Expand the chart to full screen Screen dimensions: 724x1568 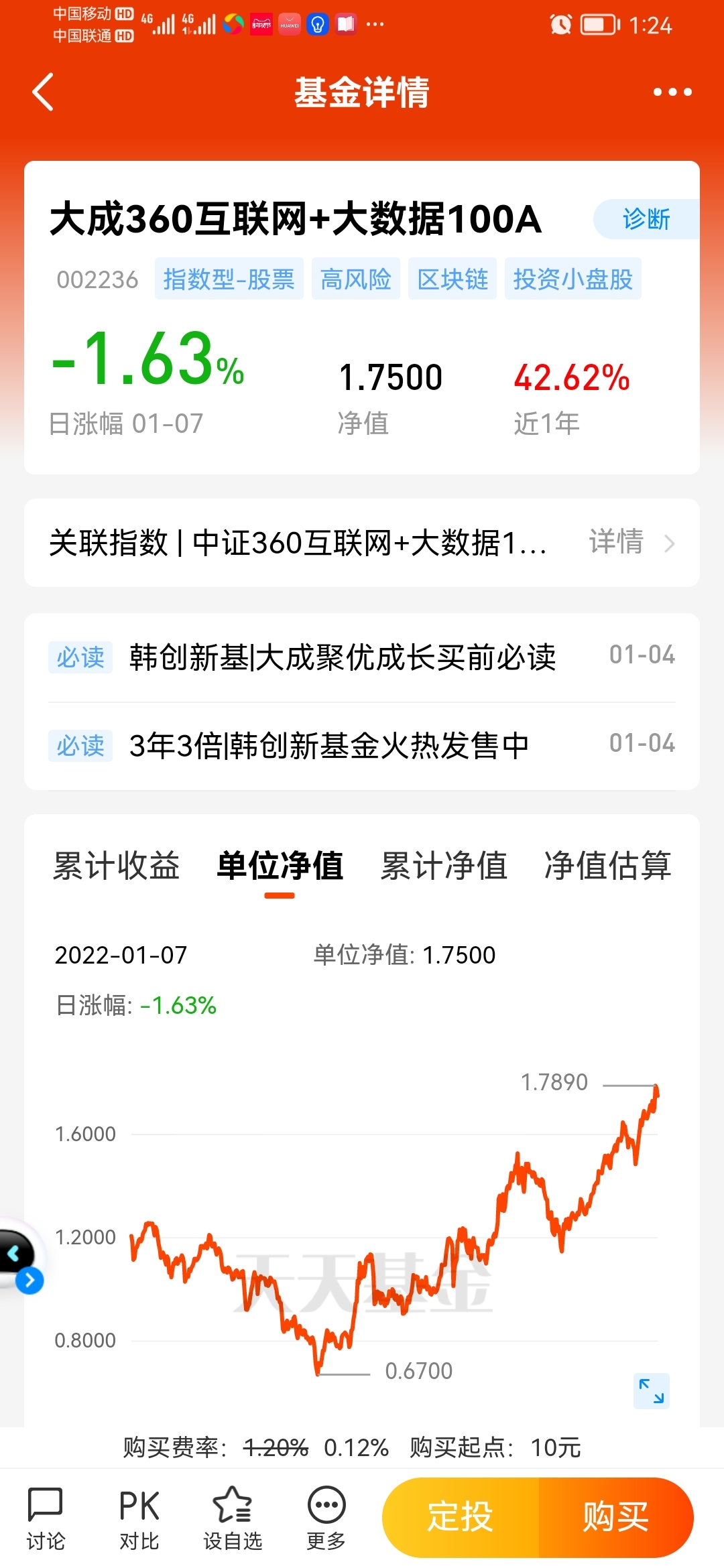[x=652, y=1390]
